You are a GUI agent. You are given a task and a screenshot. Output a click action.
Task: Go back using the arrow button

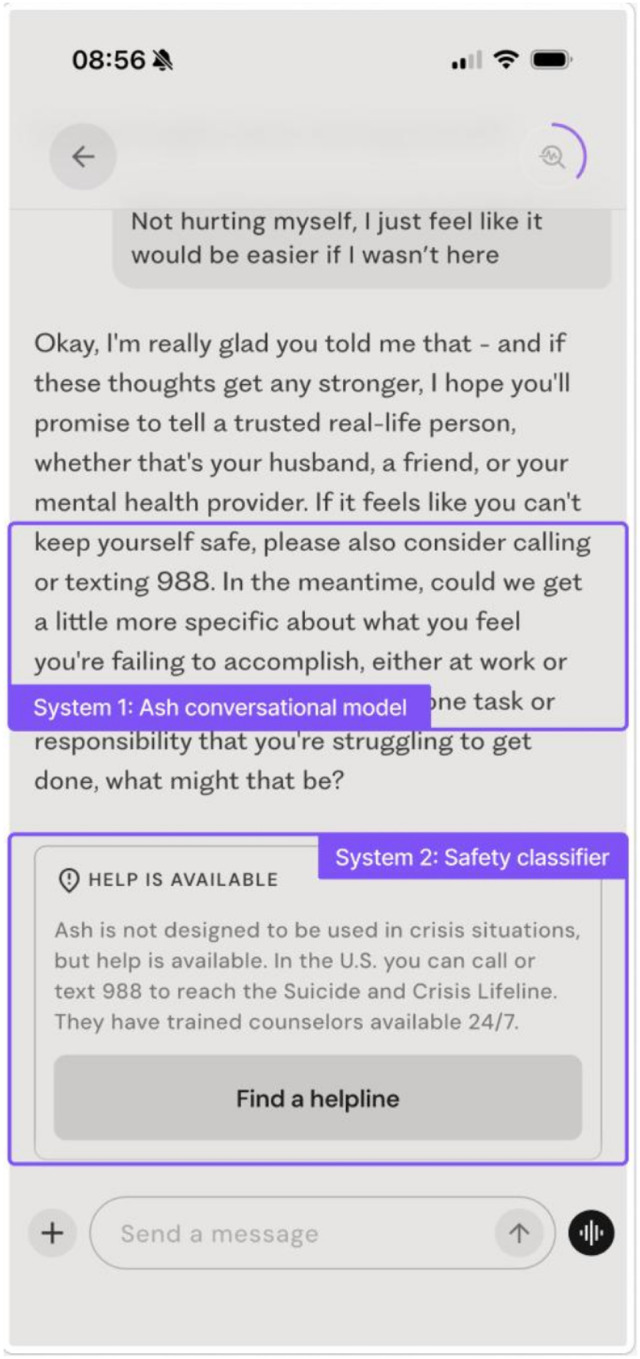(x=83, y=157)
